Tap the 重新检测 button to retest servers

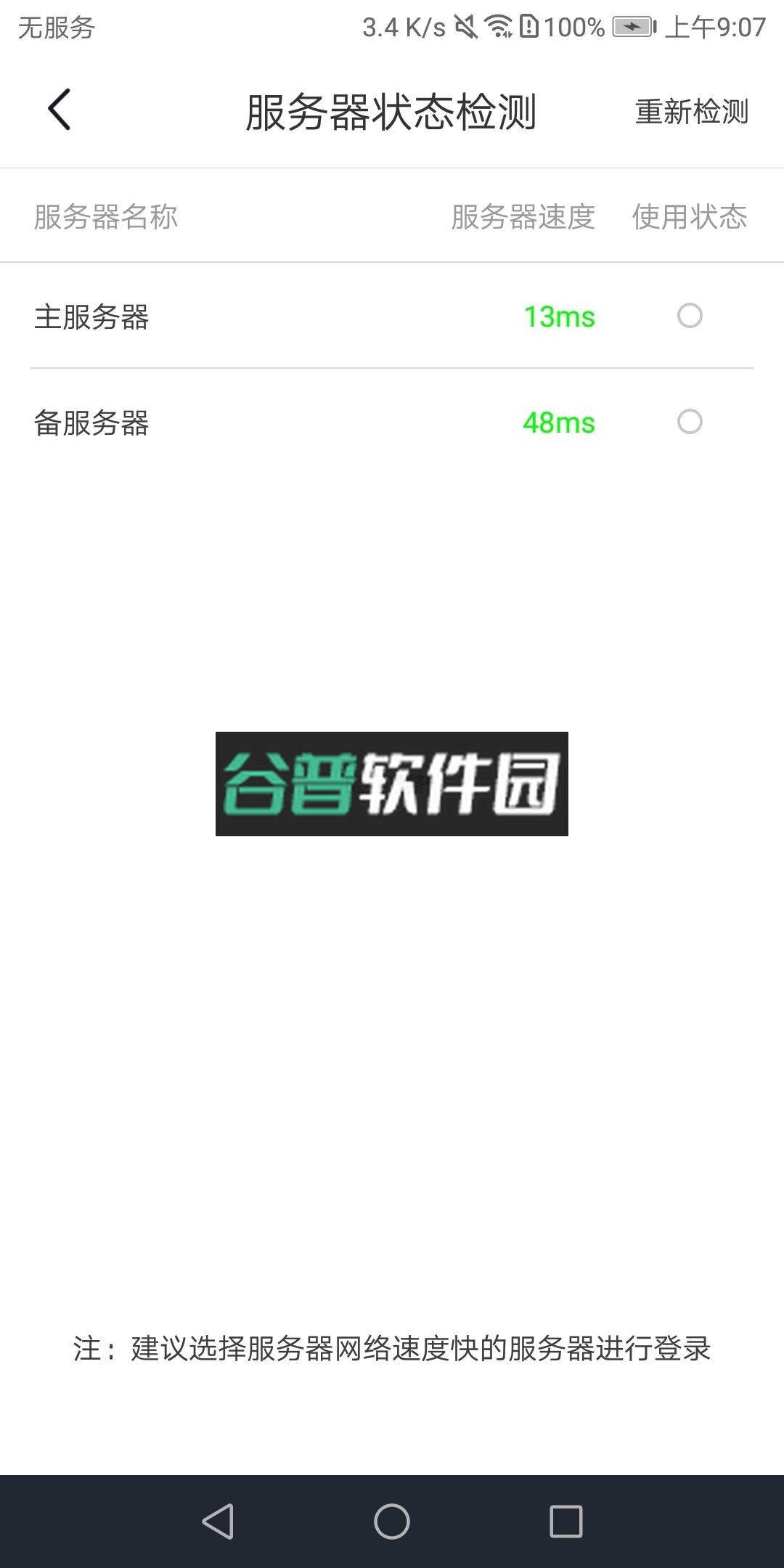[692, 112]
